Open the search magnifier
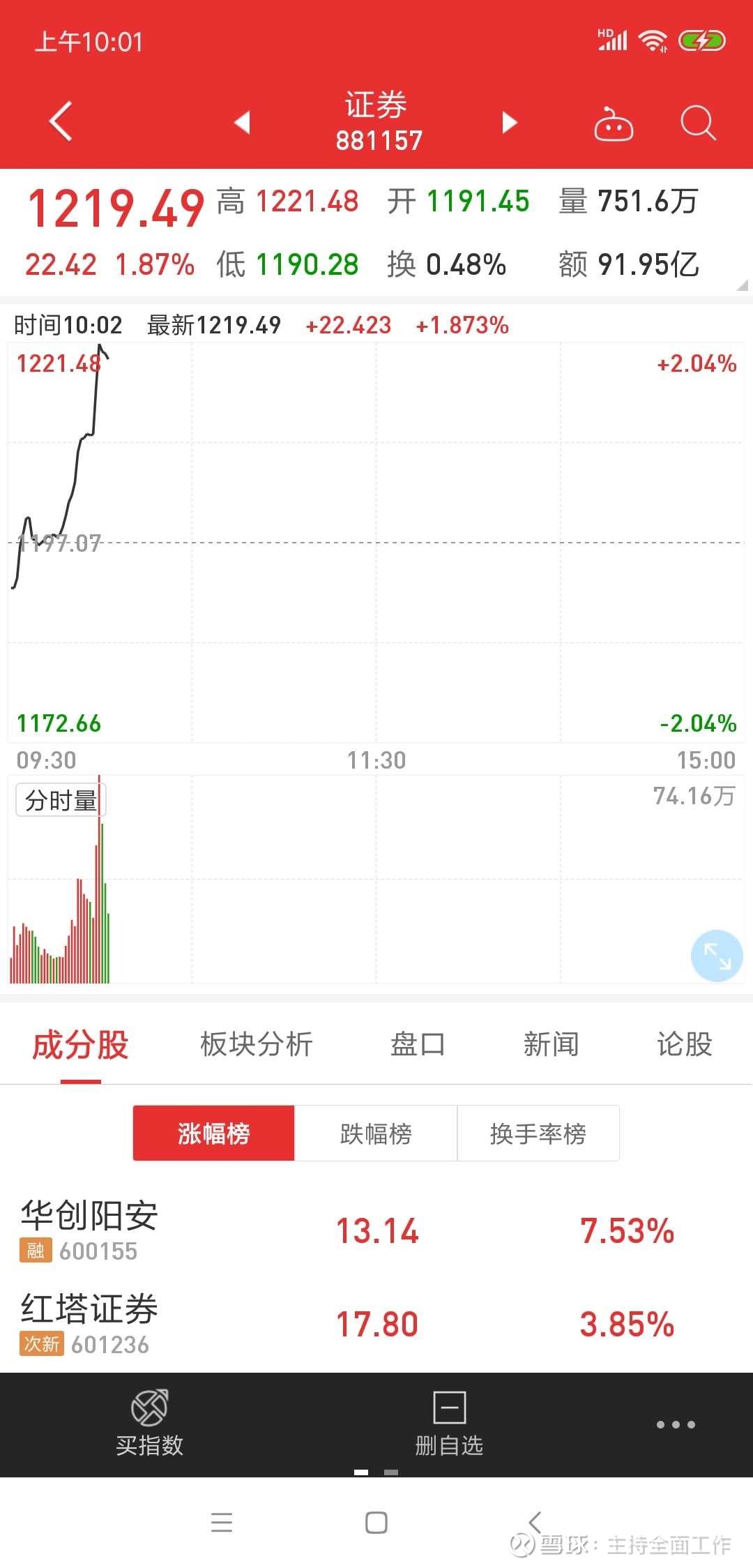The image size is (753, 1568). [x=697, y=123]
